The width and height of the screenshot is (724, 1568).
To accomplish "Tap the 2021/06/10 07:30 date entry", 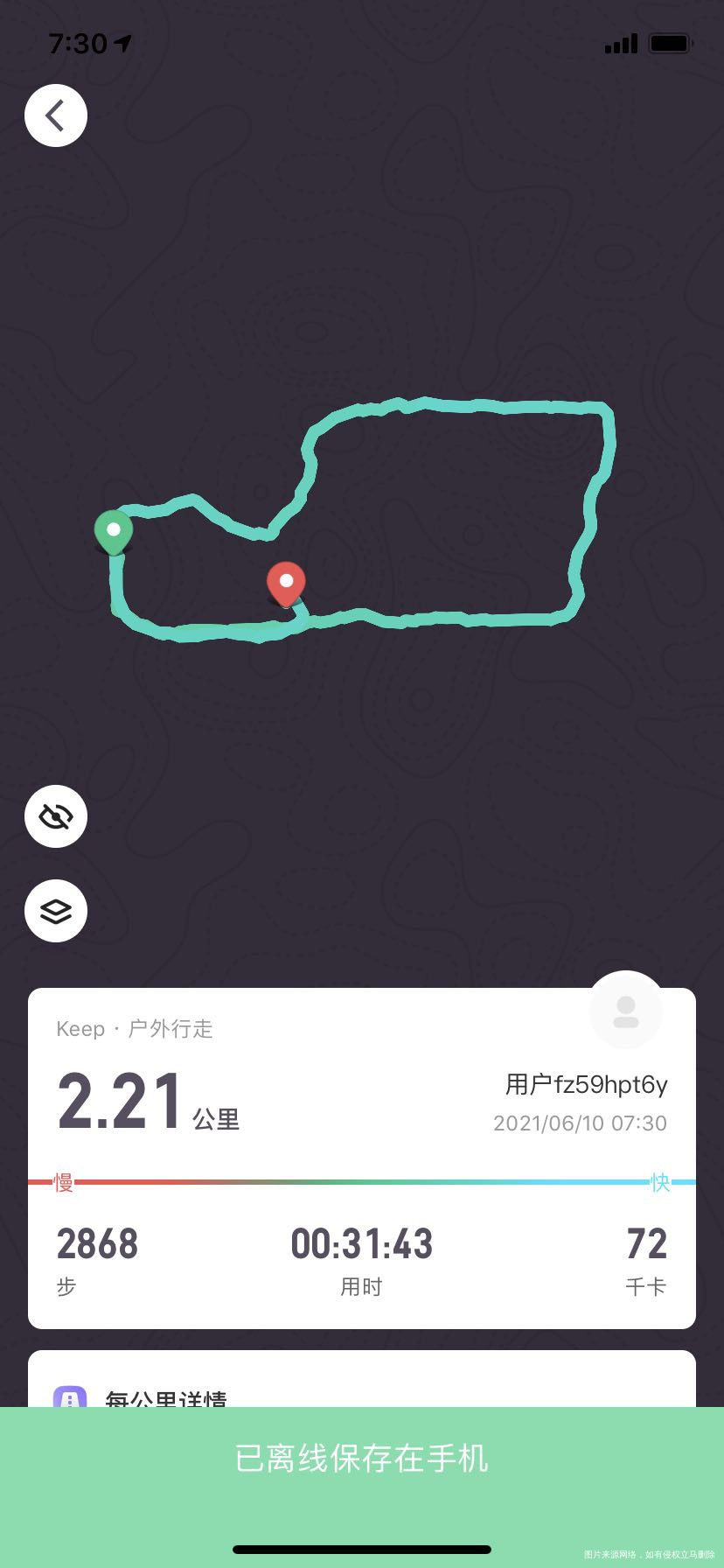I will click(x=579, y=1123).
